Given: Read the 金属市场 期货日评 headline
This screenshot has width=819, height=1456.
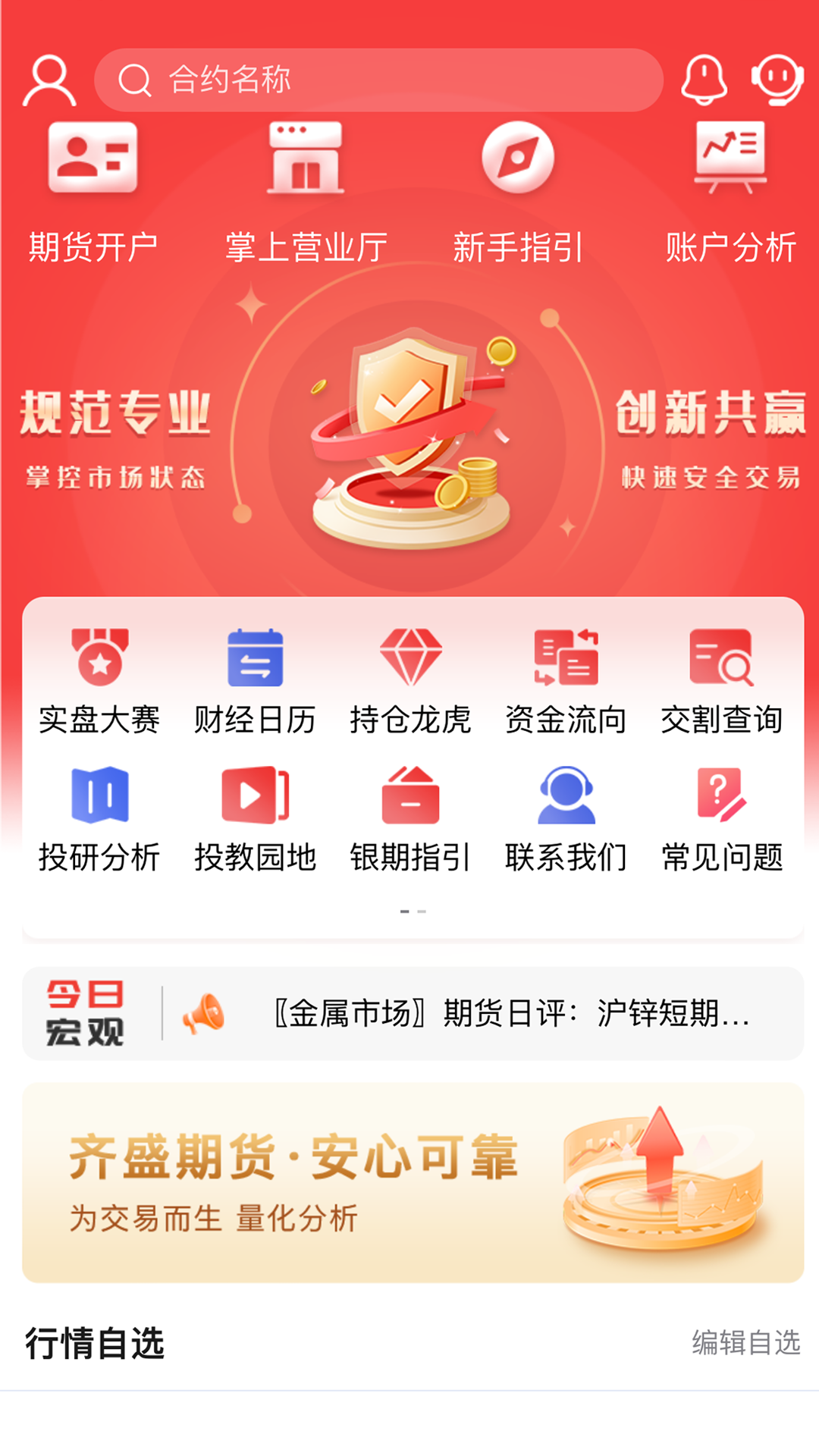Looking at the screenshot, I should (512, 1013).
